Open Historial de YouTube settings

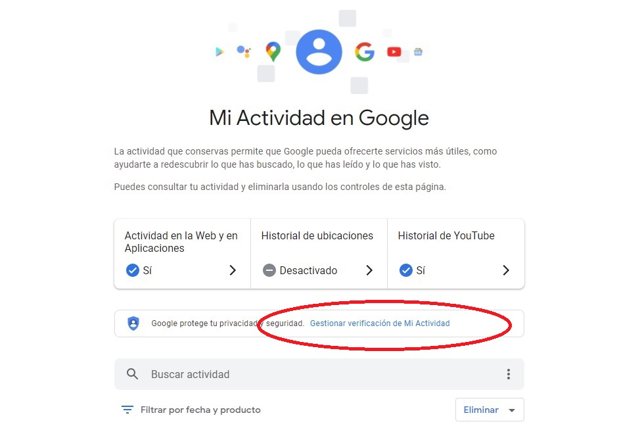pyautogui.click(x=454, y=254)
